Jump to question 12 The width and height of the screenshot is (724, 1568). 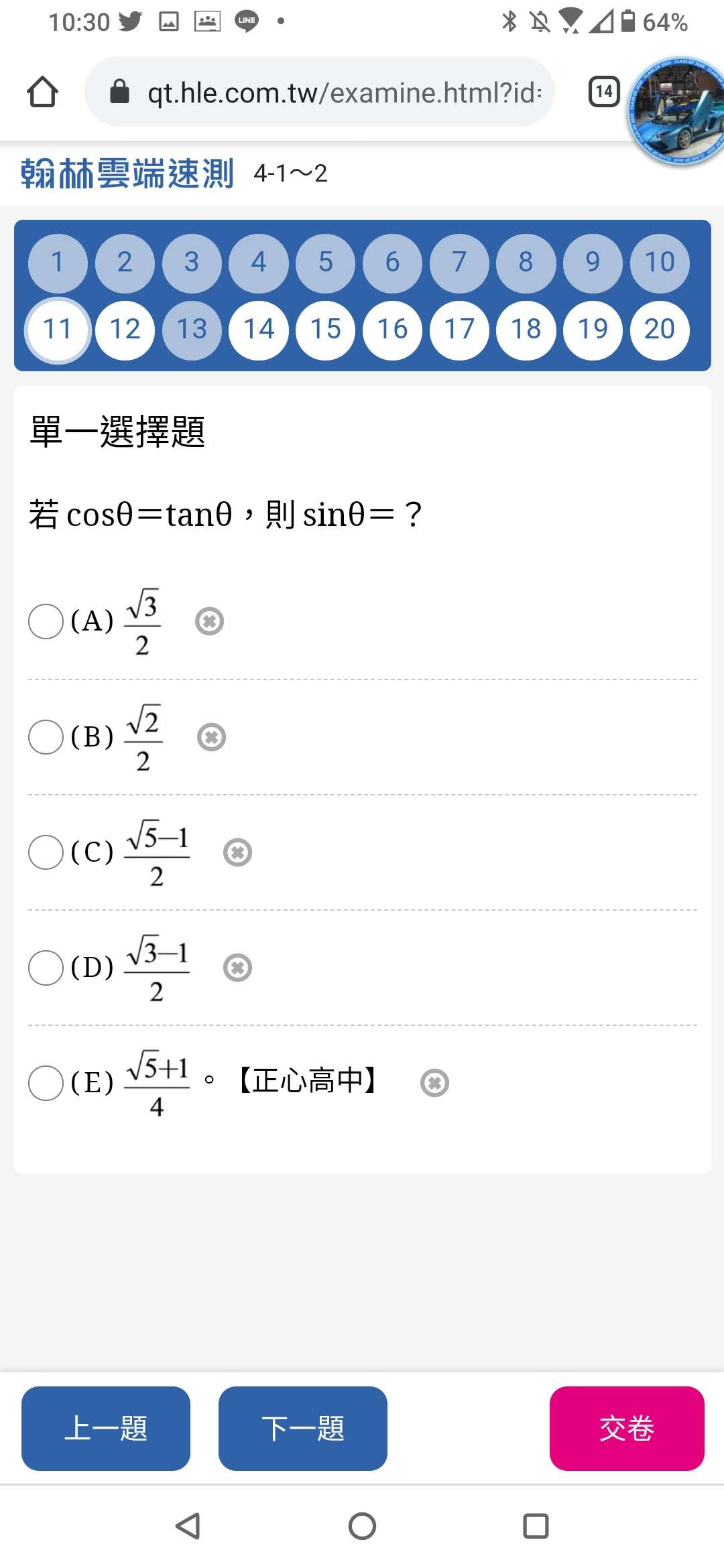125,330
